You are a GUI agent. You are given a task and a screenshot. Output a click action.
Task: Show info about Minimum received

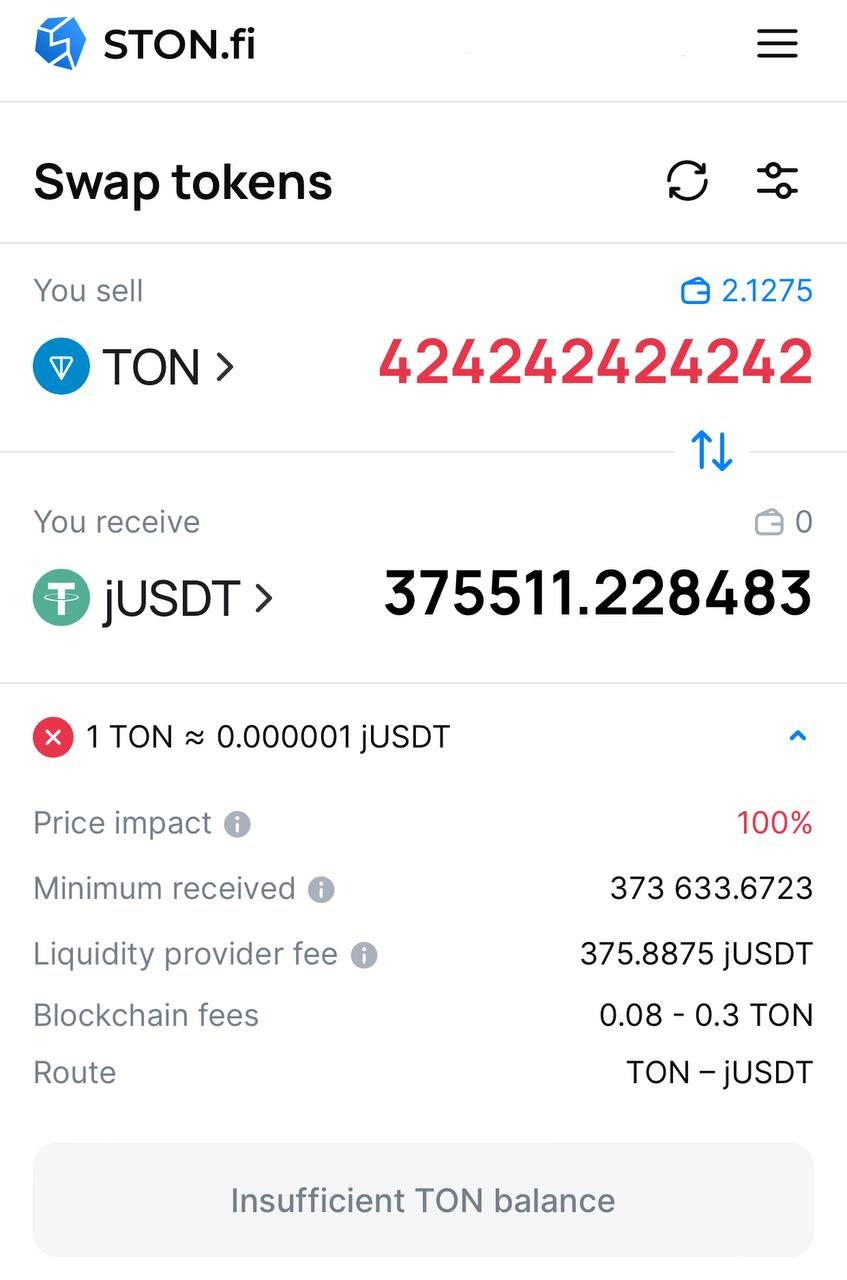[321, 889]
